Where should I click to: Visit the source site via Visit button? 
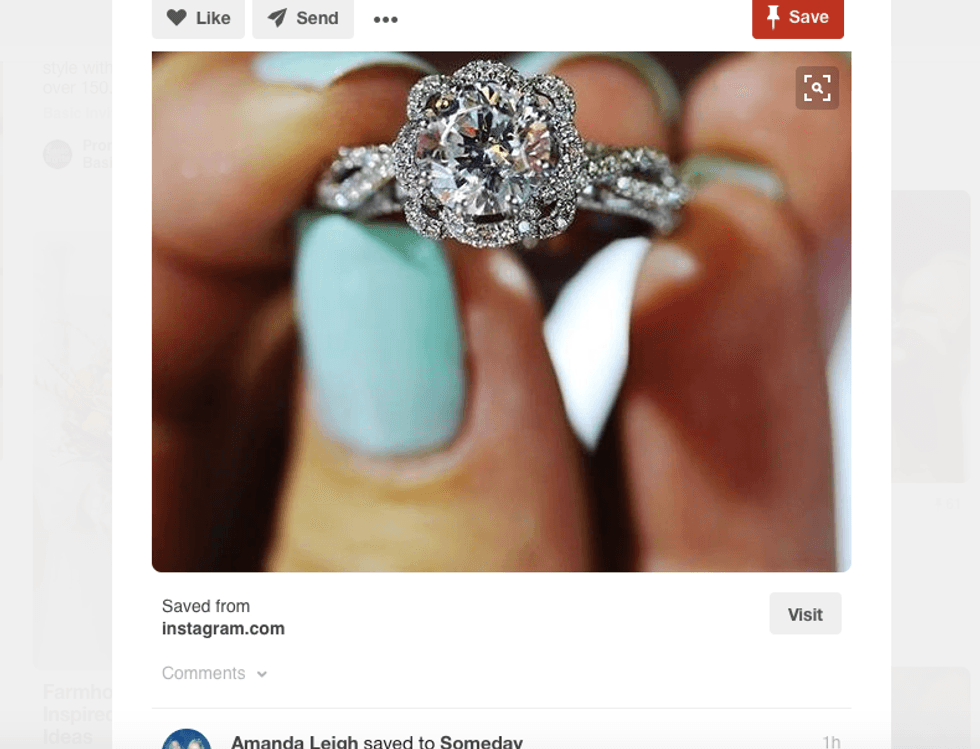(x=804, y=614)
